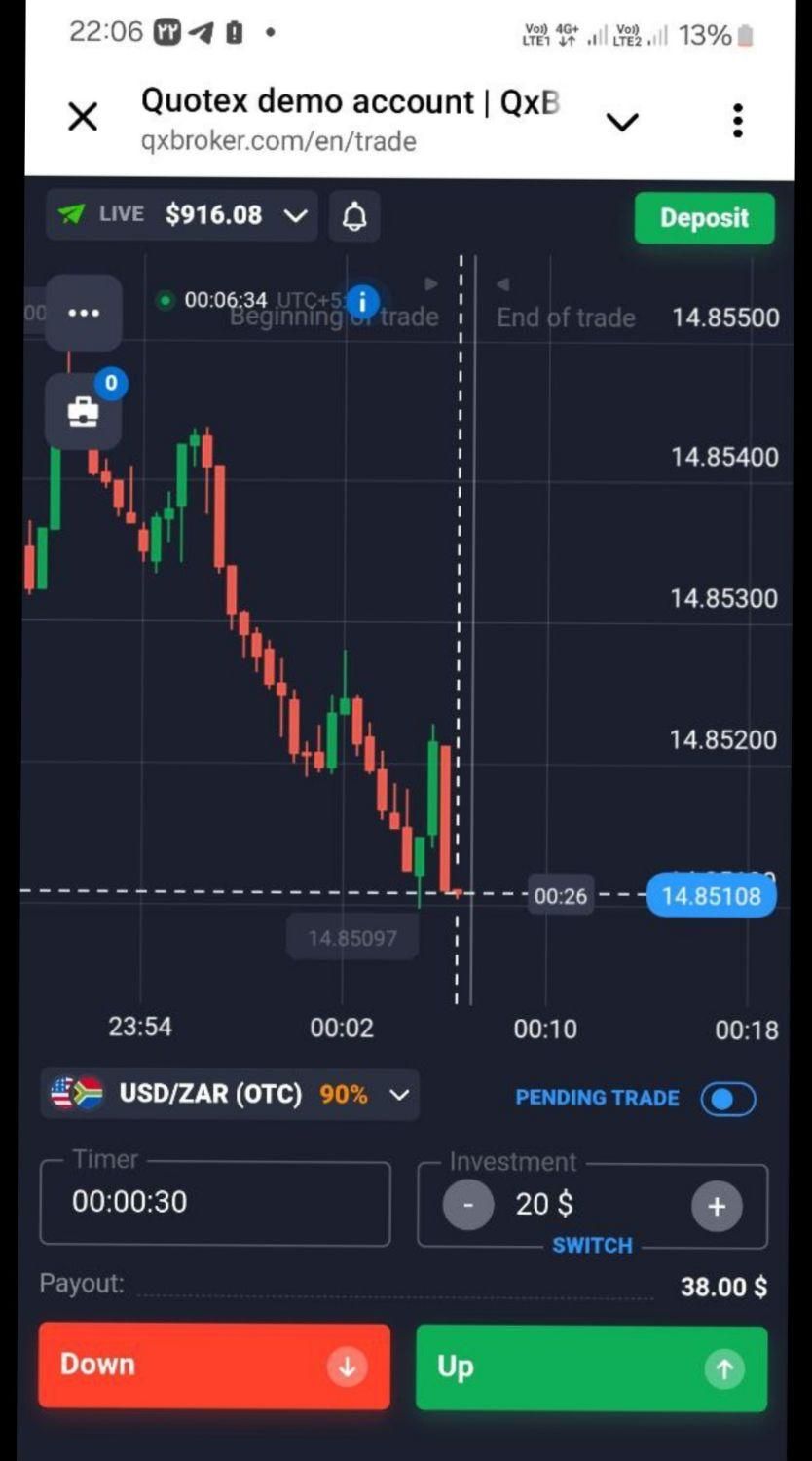
Task: Increase investment with the plus button
Action: coord(717,1207)
